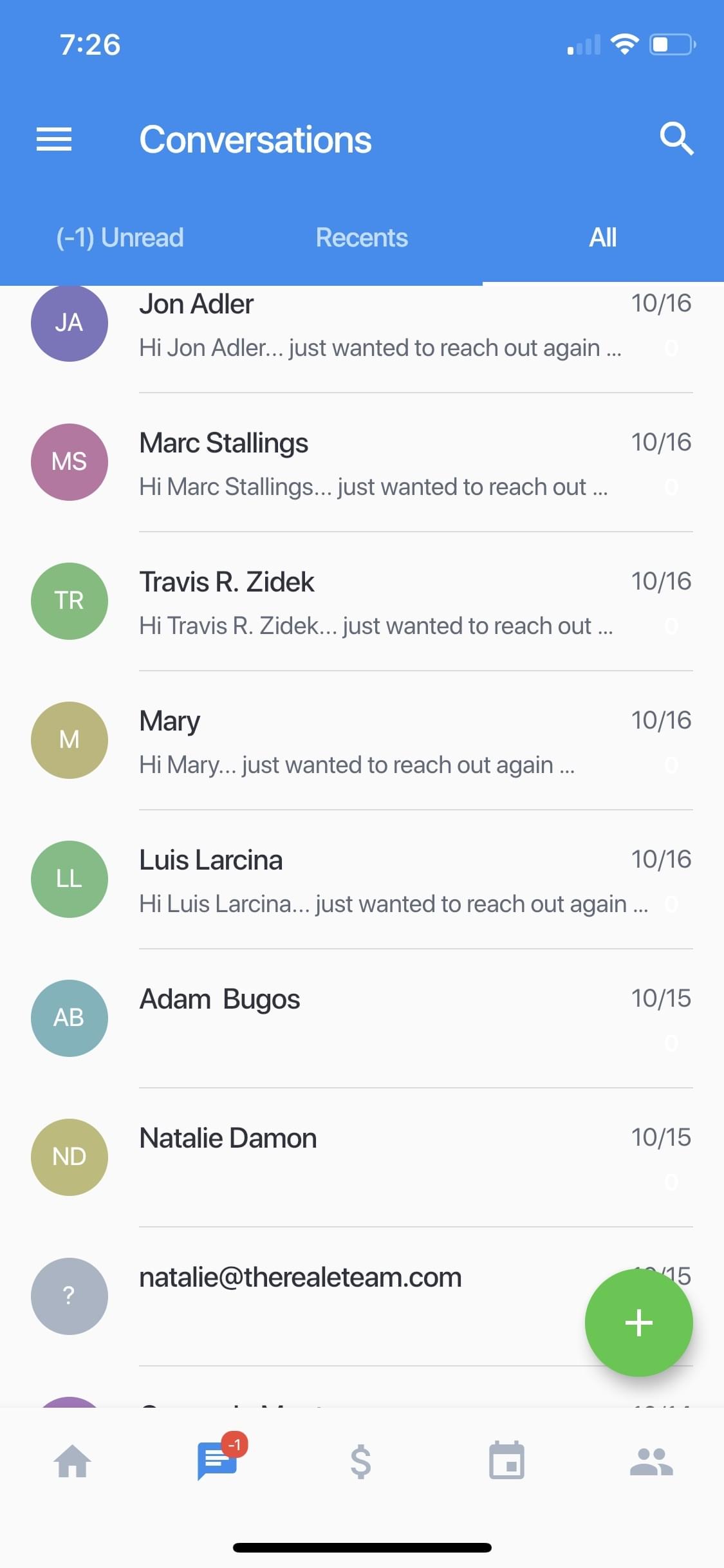Switch to the Recents tab

pos(362,238)
